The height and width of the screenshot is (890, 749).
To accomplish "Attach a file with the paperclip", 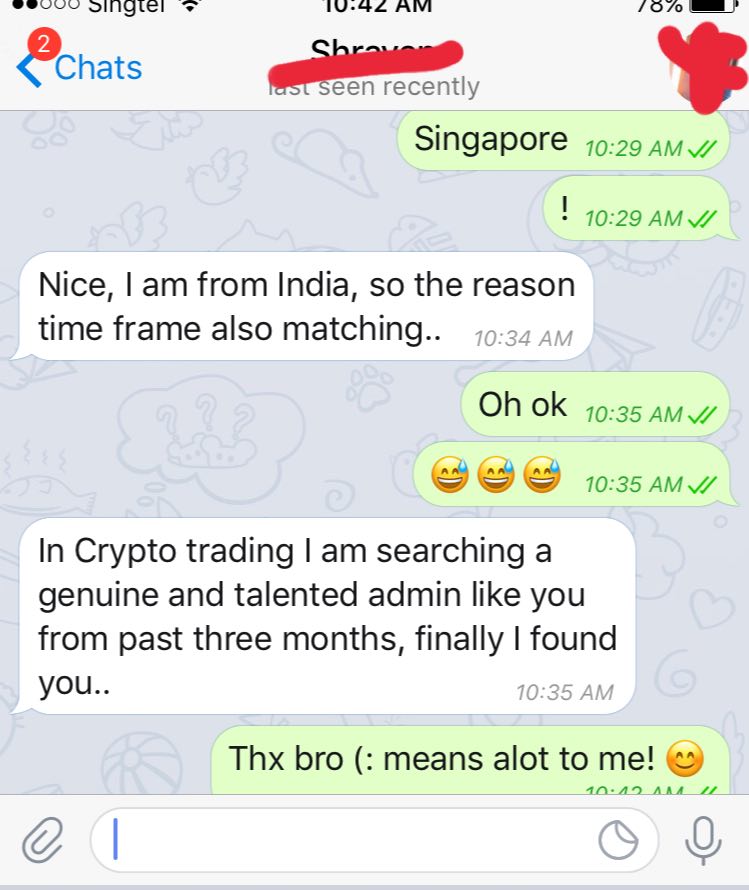I will click(42, 841).
